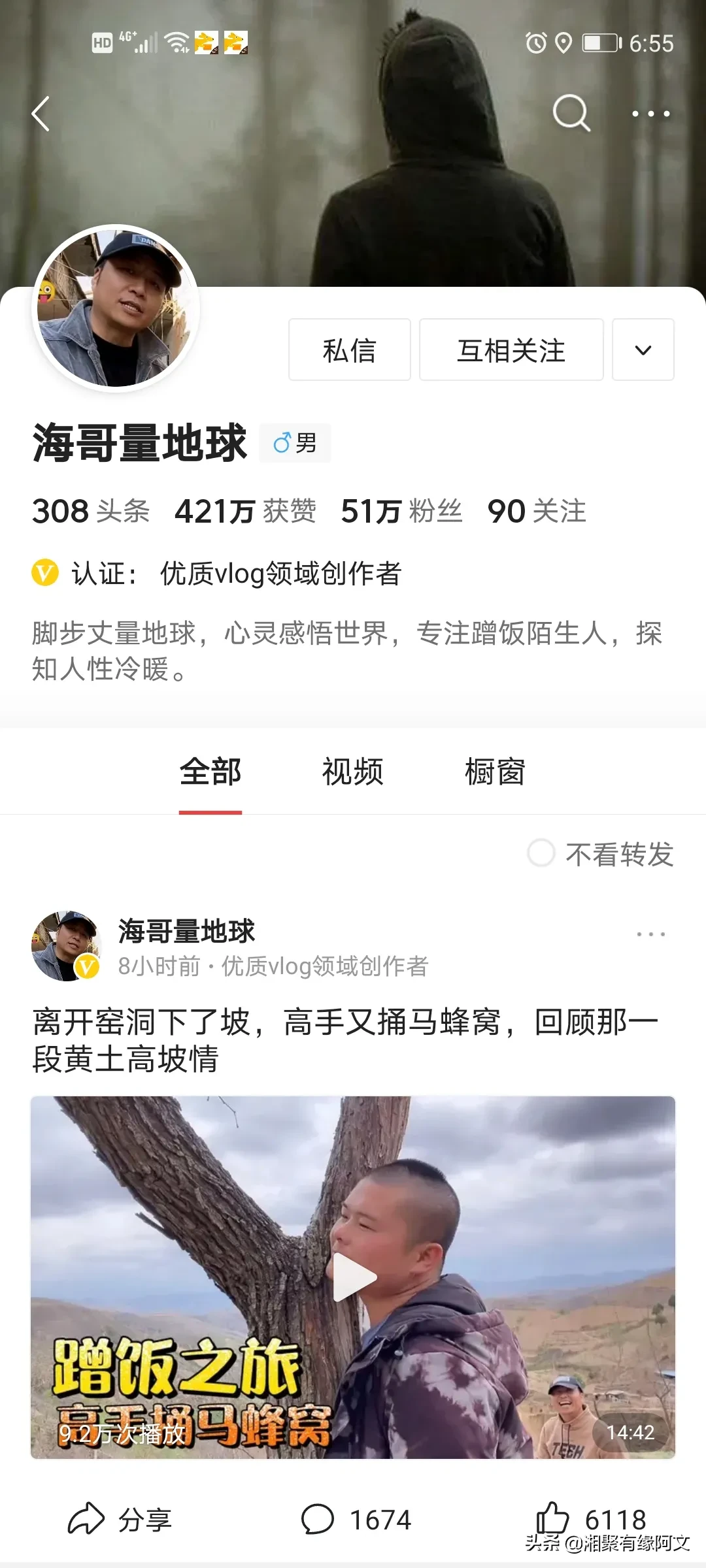Tap the 私信 private message button

(x=349, y=350)
